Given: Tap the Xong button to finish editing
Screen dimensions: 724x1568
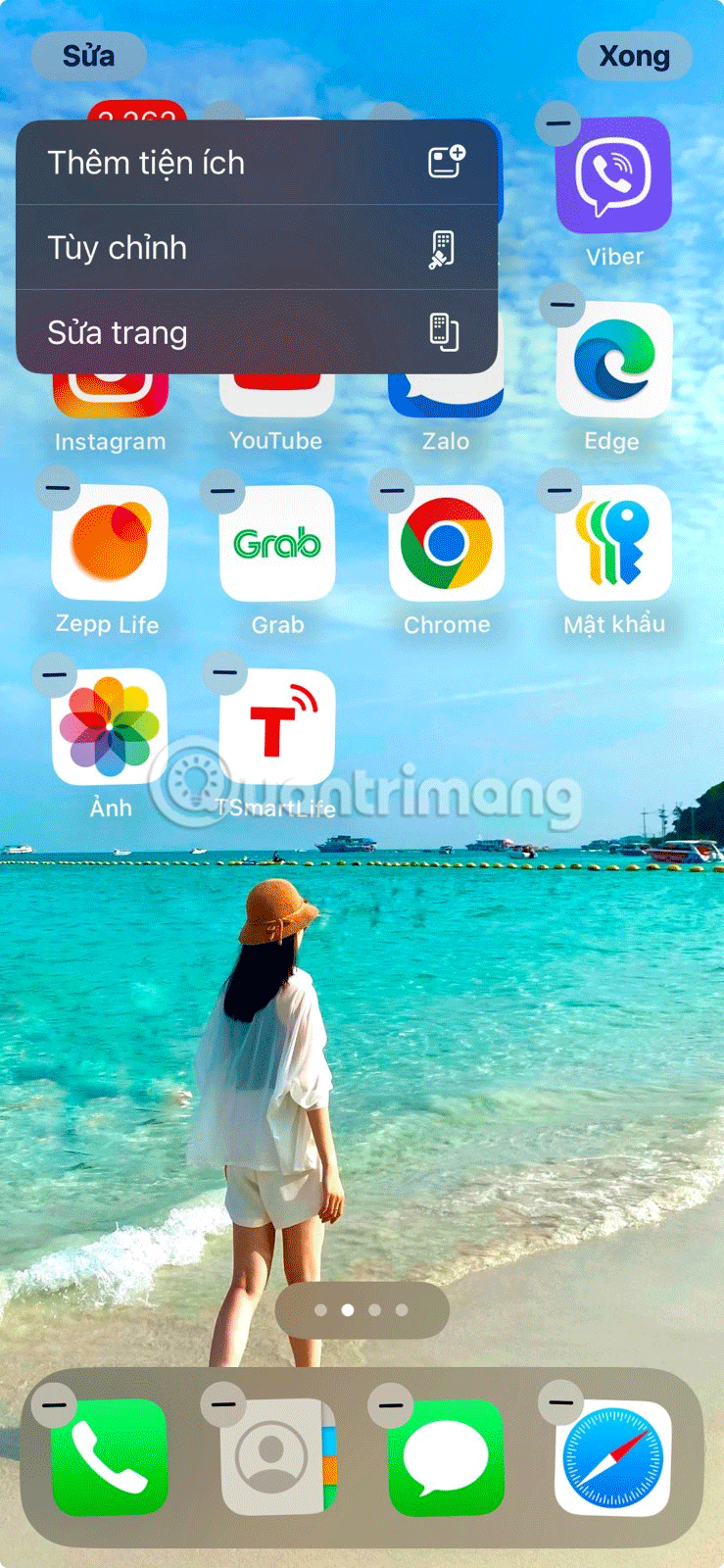Looking at the screenshot, I should (x=634, y=57).
